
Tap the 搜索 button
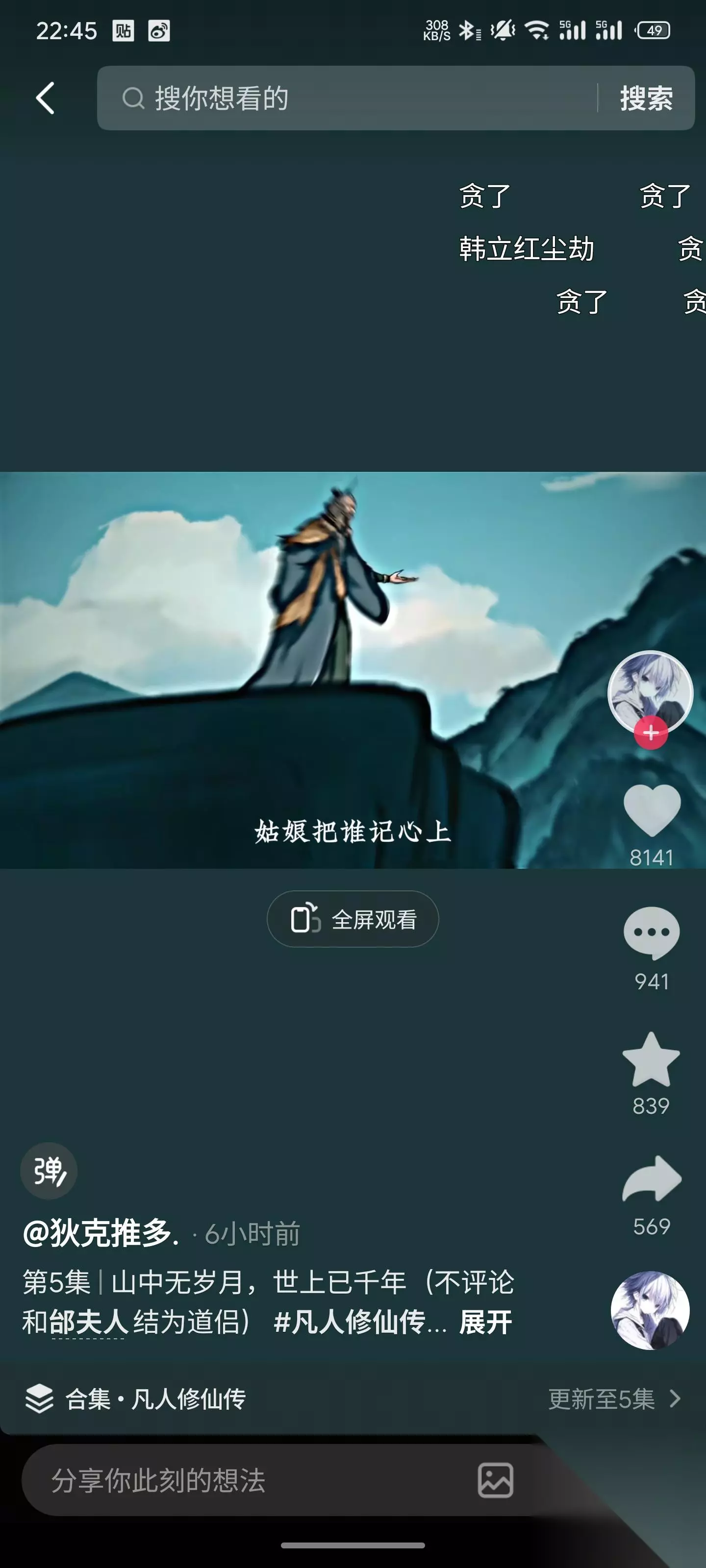(x=646, y=98)
